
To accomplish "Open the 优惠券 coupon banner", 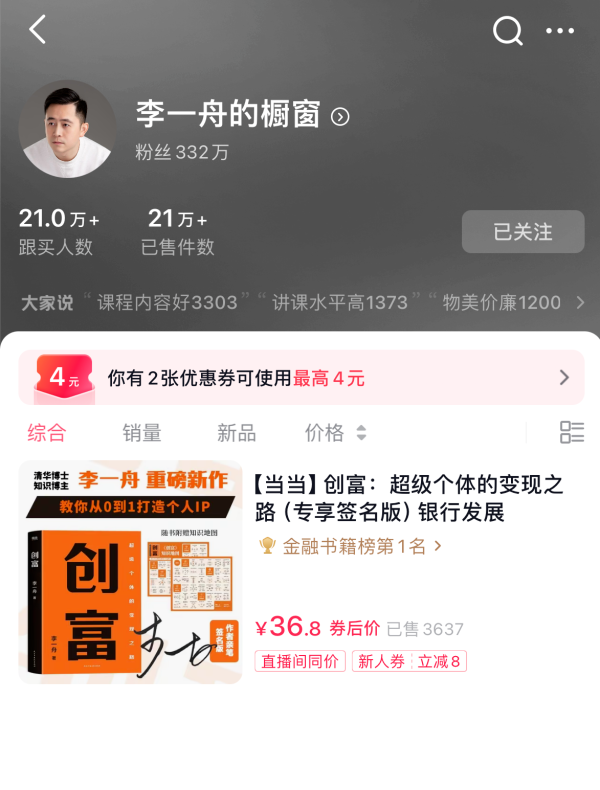I will (x=301, y=378).
